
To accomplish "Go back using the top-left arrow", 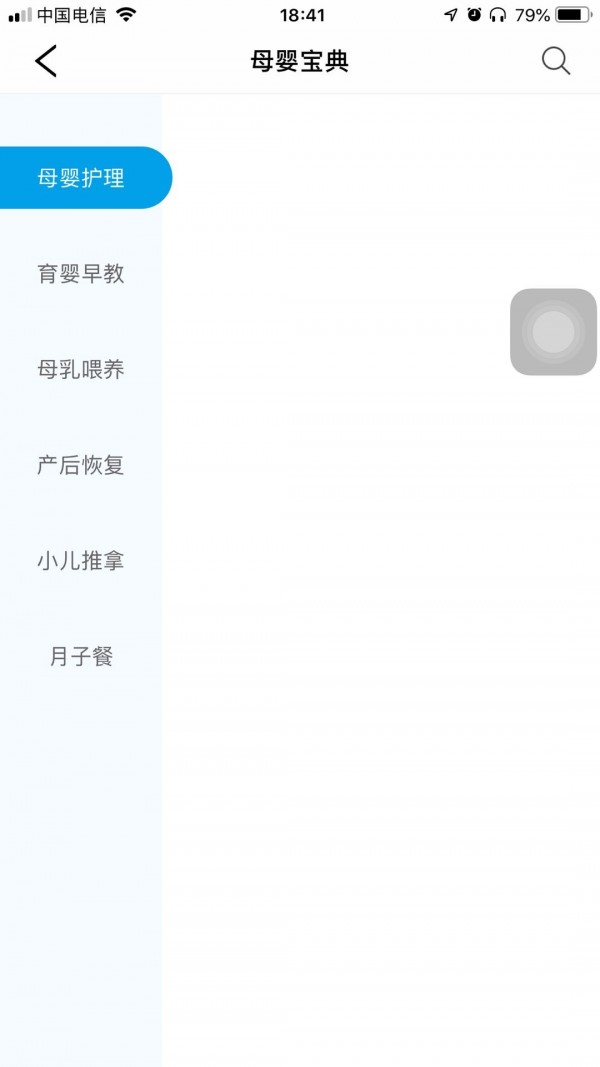I will (x=46, y=61).
